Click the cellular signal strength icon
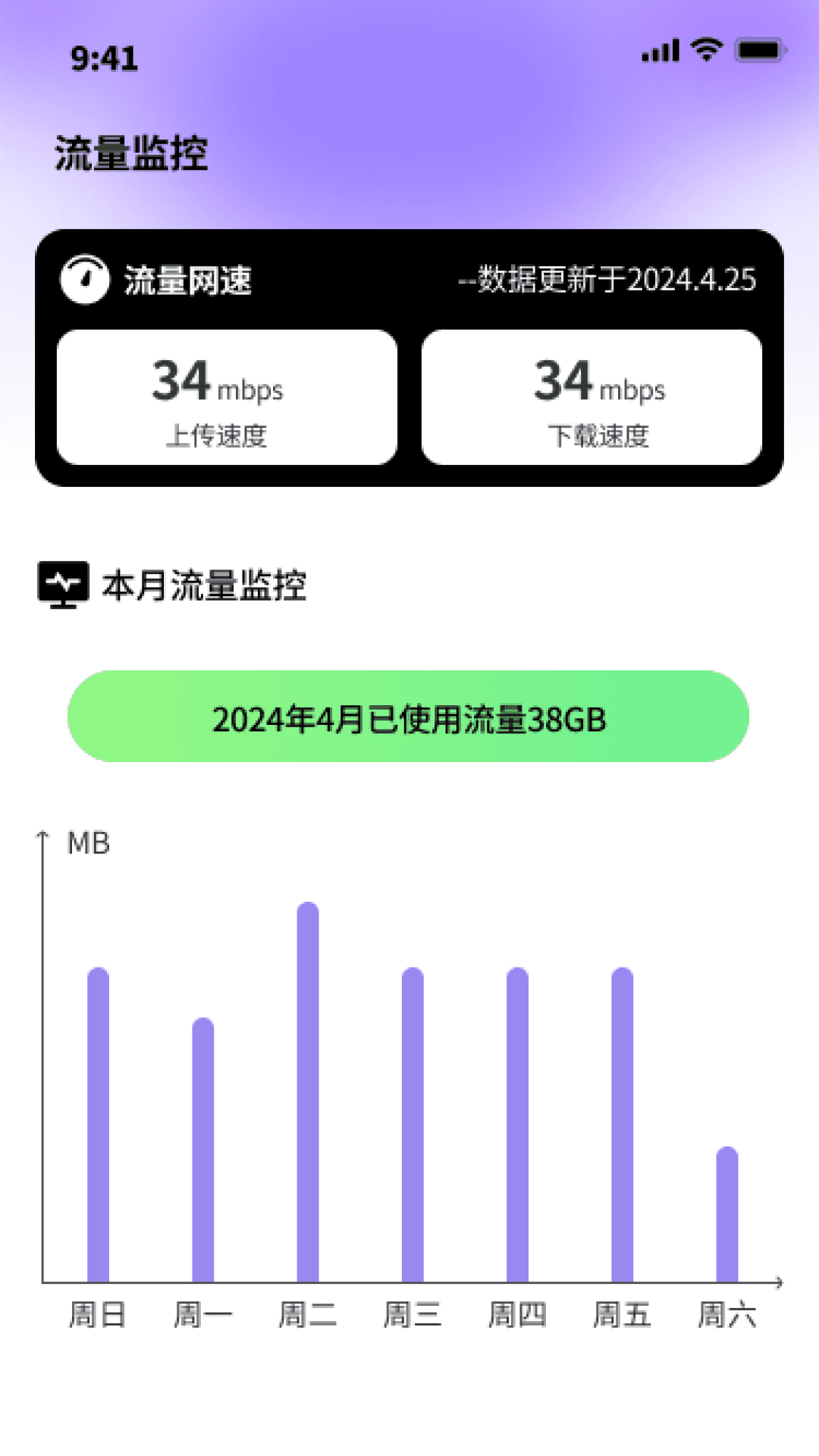Image resolution: width=819 pixels, height=1456 pixels. (659, 48)
